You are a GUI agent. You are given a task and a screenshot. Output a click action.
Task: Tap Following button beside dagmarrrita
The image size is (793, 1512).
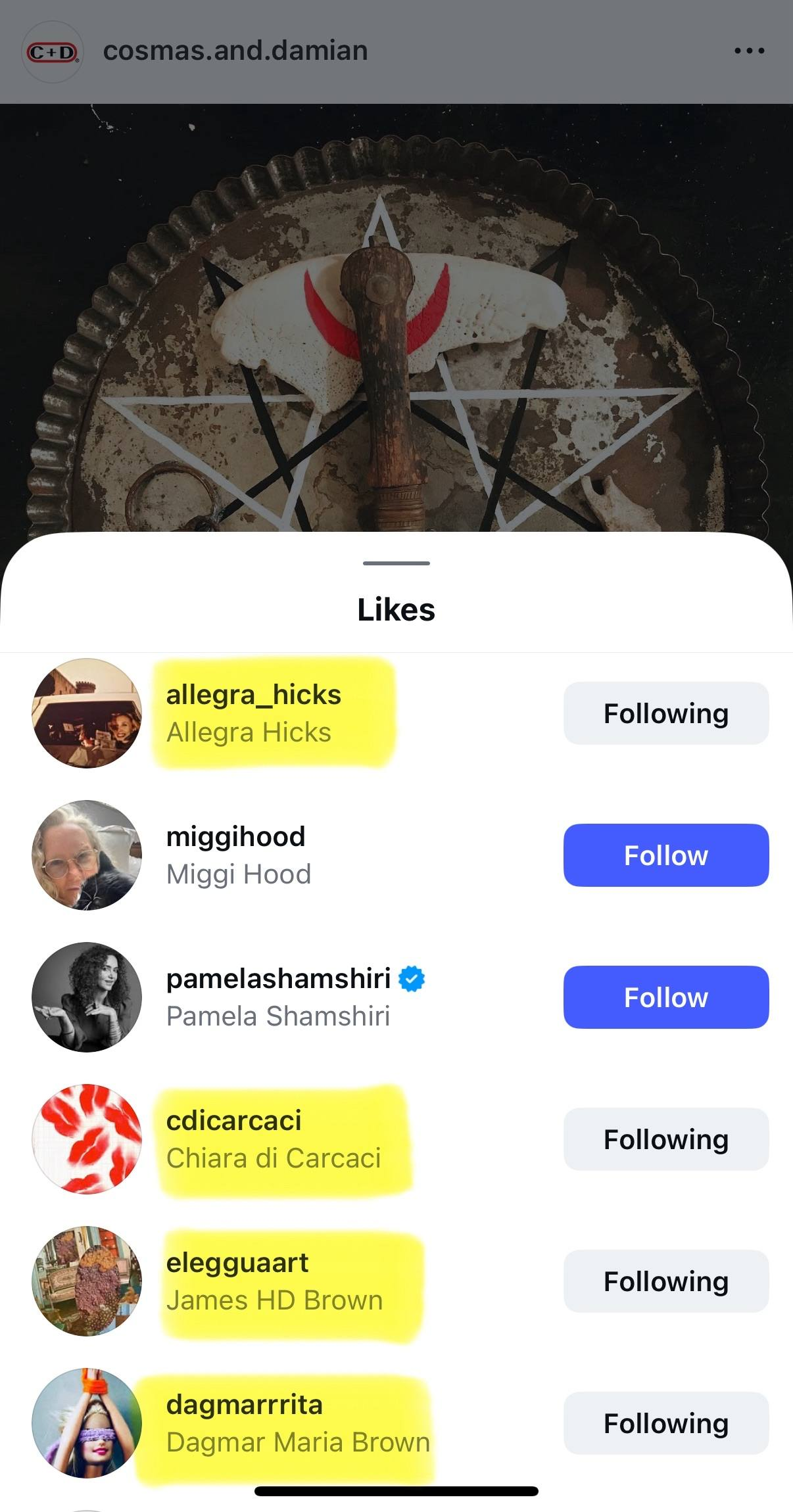pyautogui.click(x=665, y=1423)
